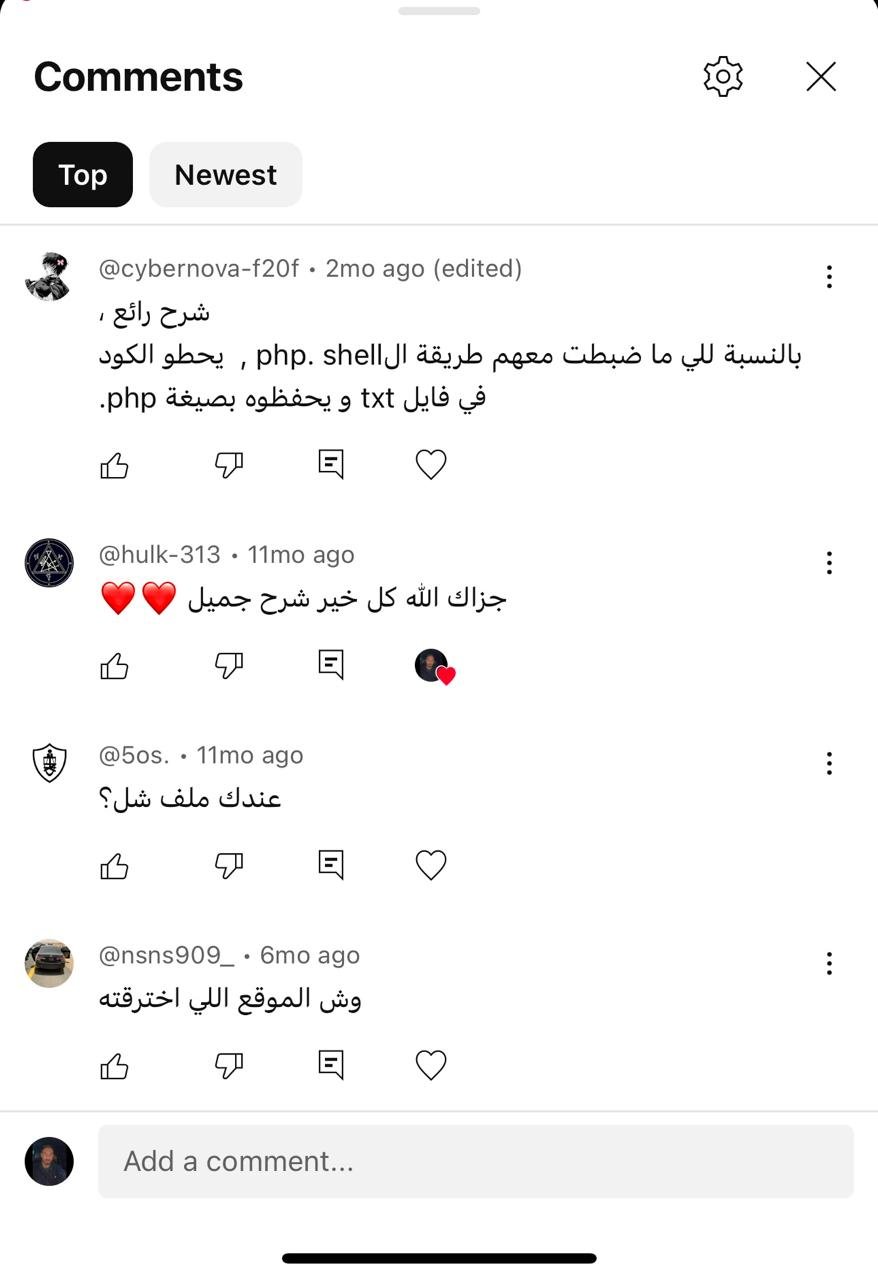Screen dimensions: 878x1280
Task: Like the comment by @nsns909_
Action: point(115,1066)
